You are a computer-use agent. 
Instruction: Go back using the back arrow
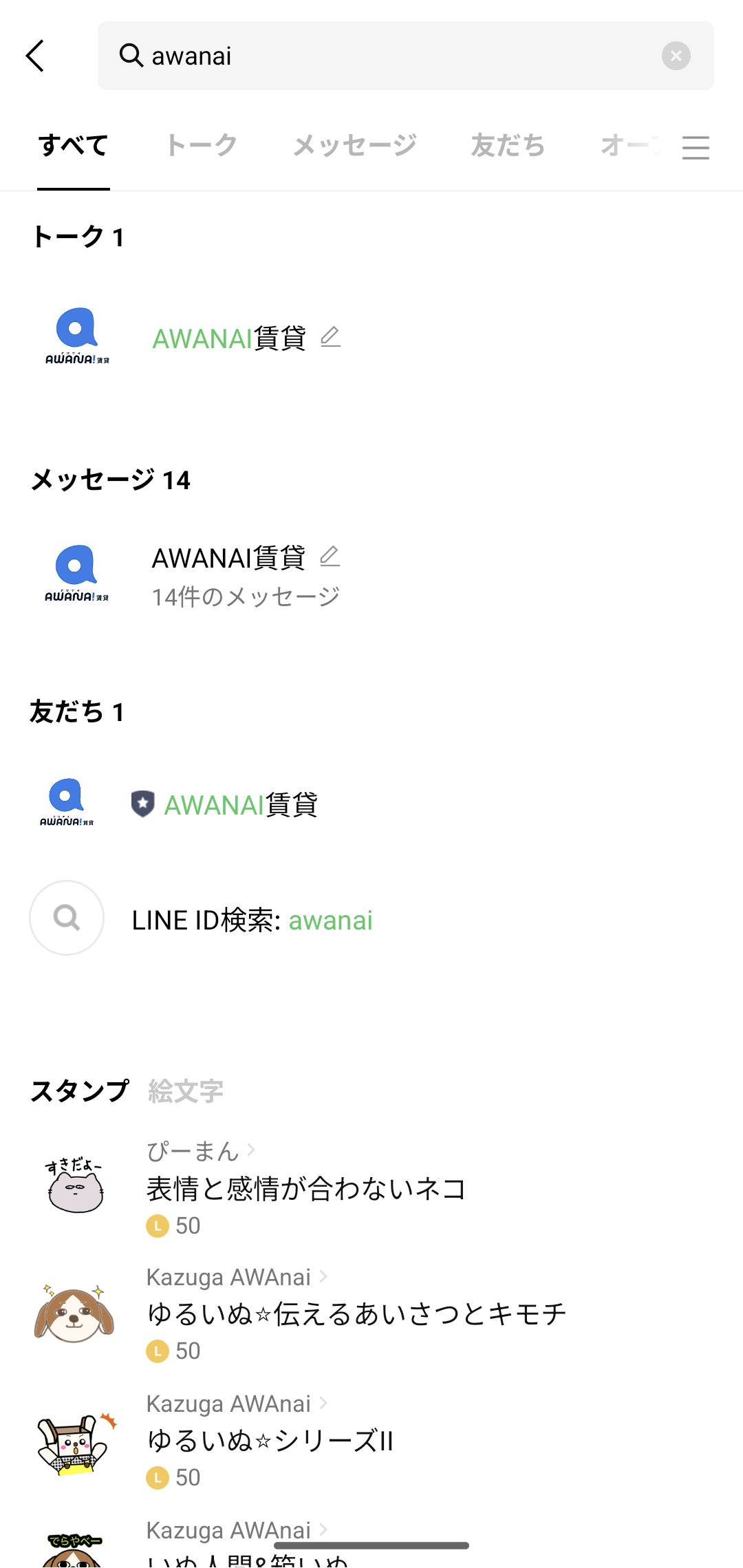coord(35,56)
